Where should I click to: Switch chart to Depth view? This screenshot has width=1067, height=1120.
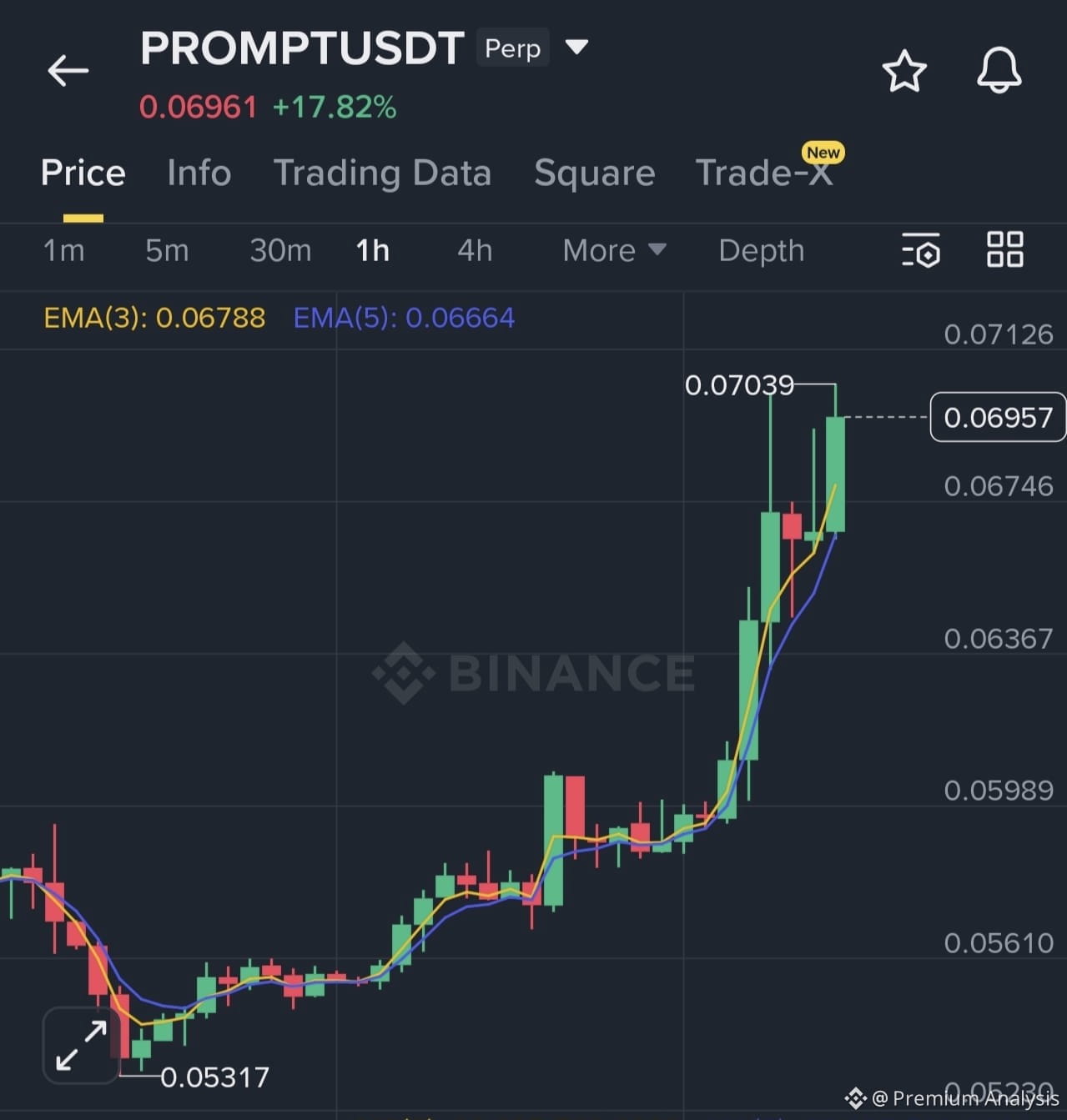760,250
